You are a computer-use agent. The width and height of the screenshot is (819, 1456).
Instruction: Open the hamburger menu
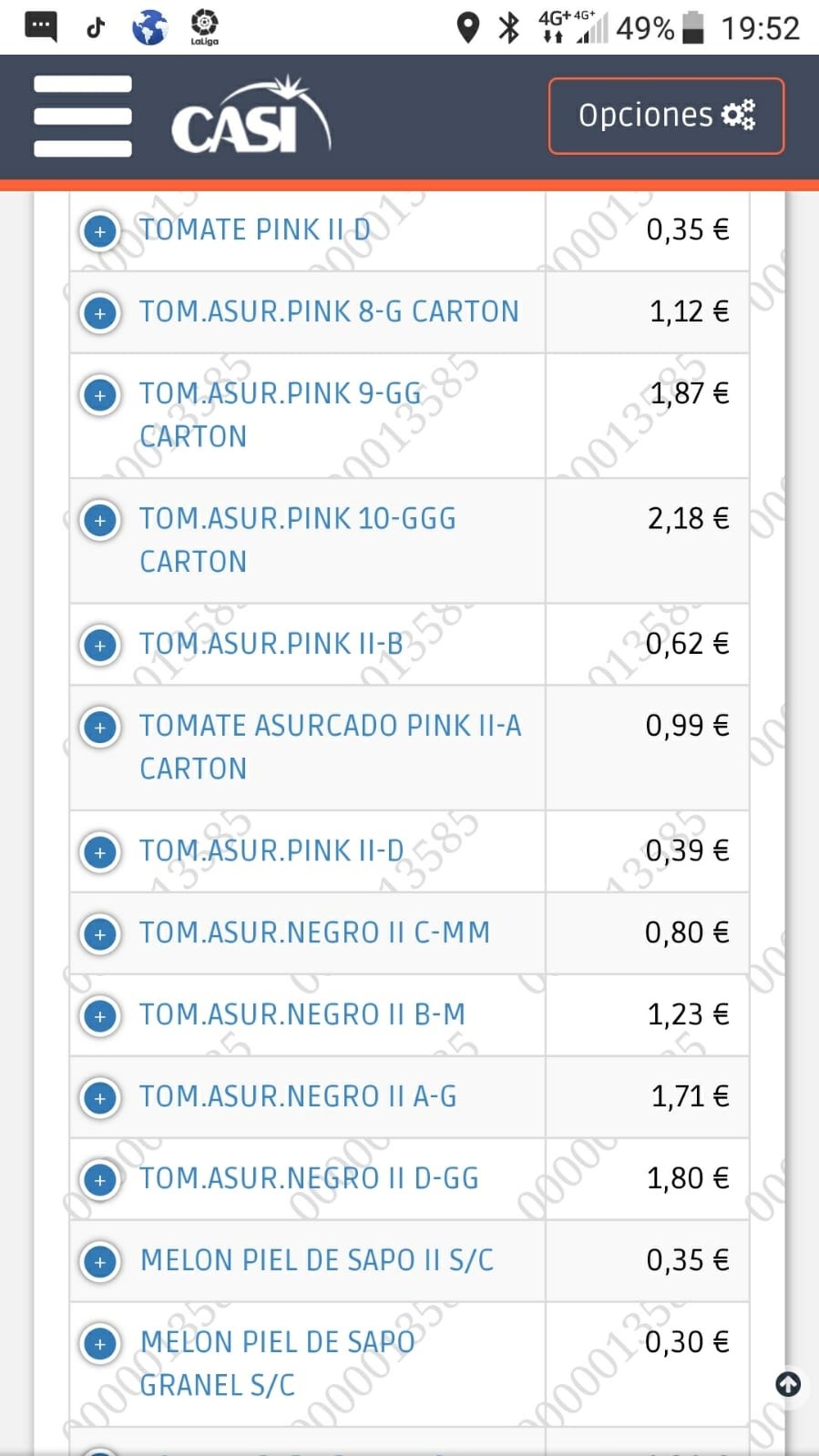point(83,117)
